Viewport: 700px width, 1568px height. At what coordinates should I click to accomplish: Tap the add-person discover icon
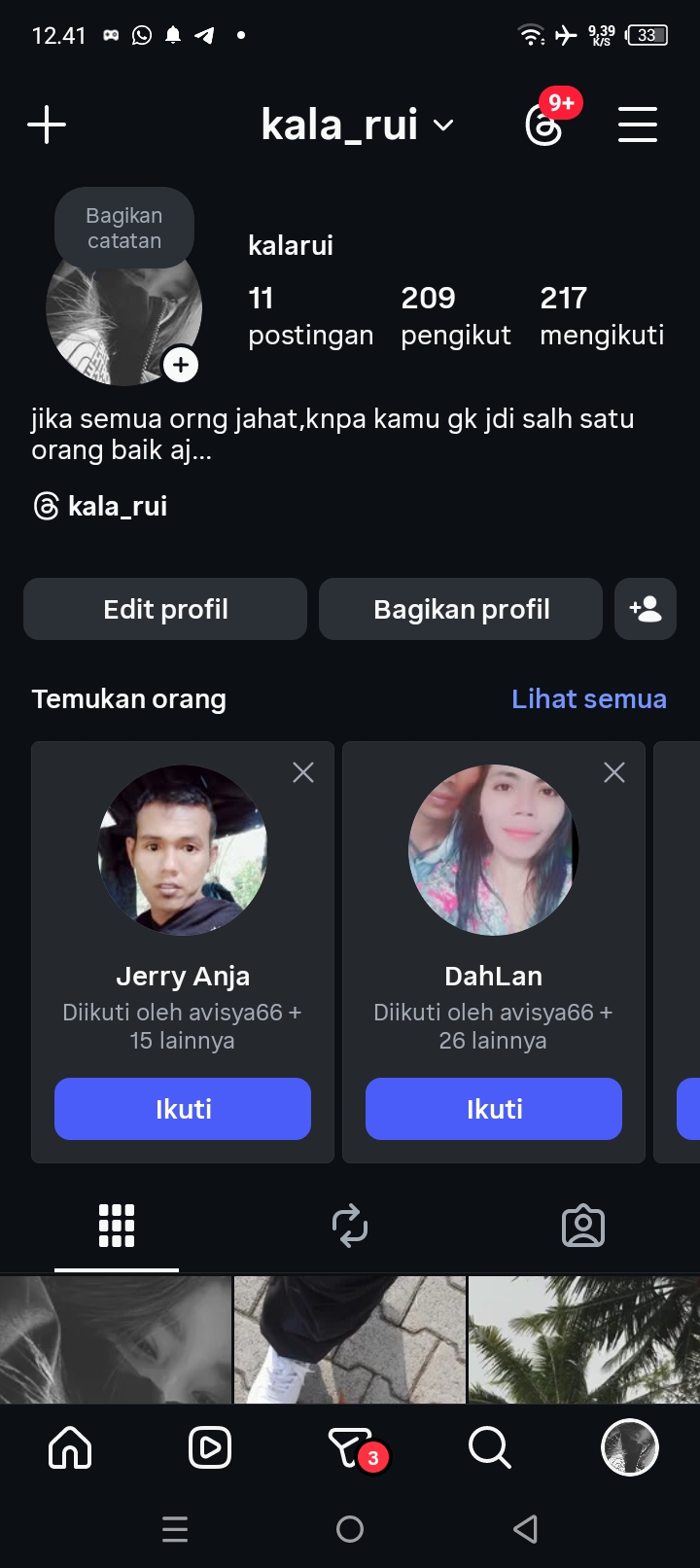[646, 609]
